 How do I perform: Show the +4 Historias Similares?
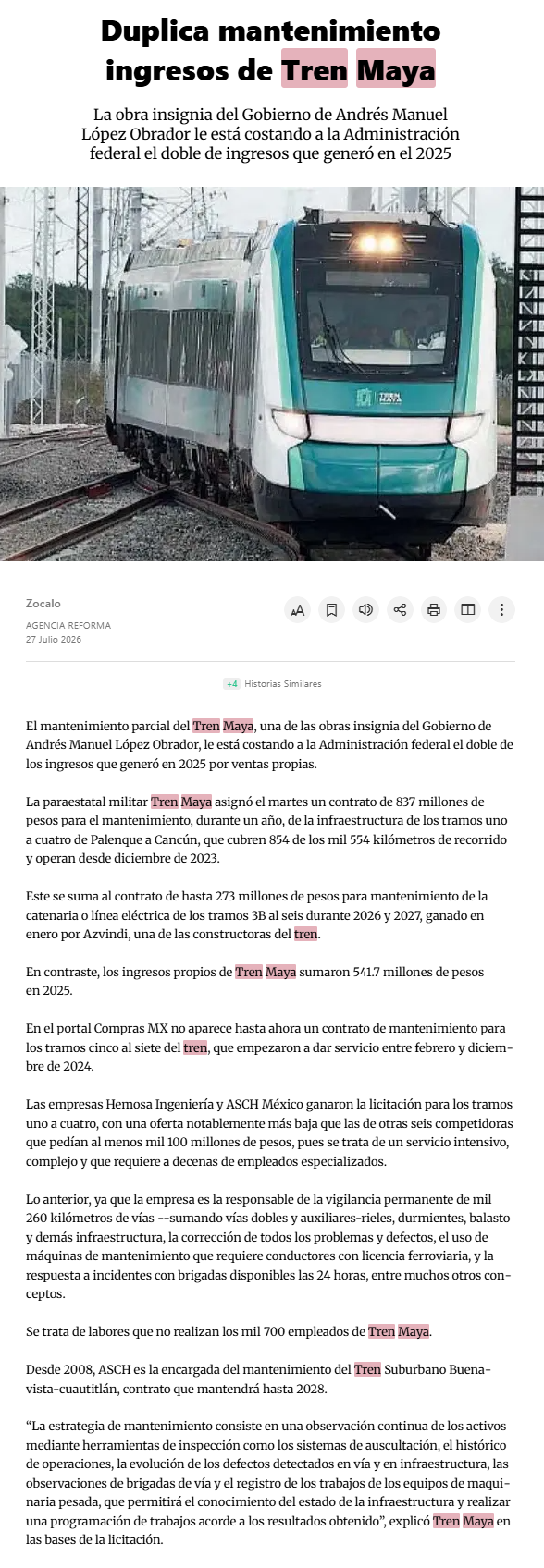click(272, 684)
